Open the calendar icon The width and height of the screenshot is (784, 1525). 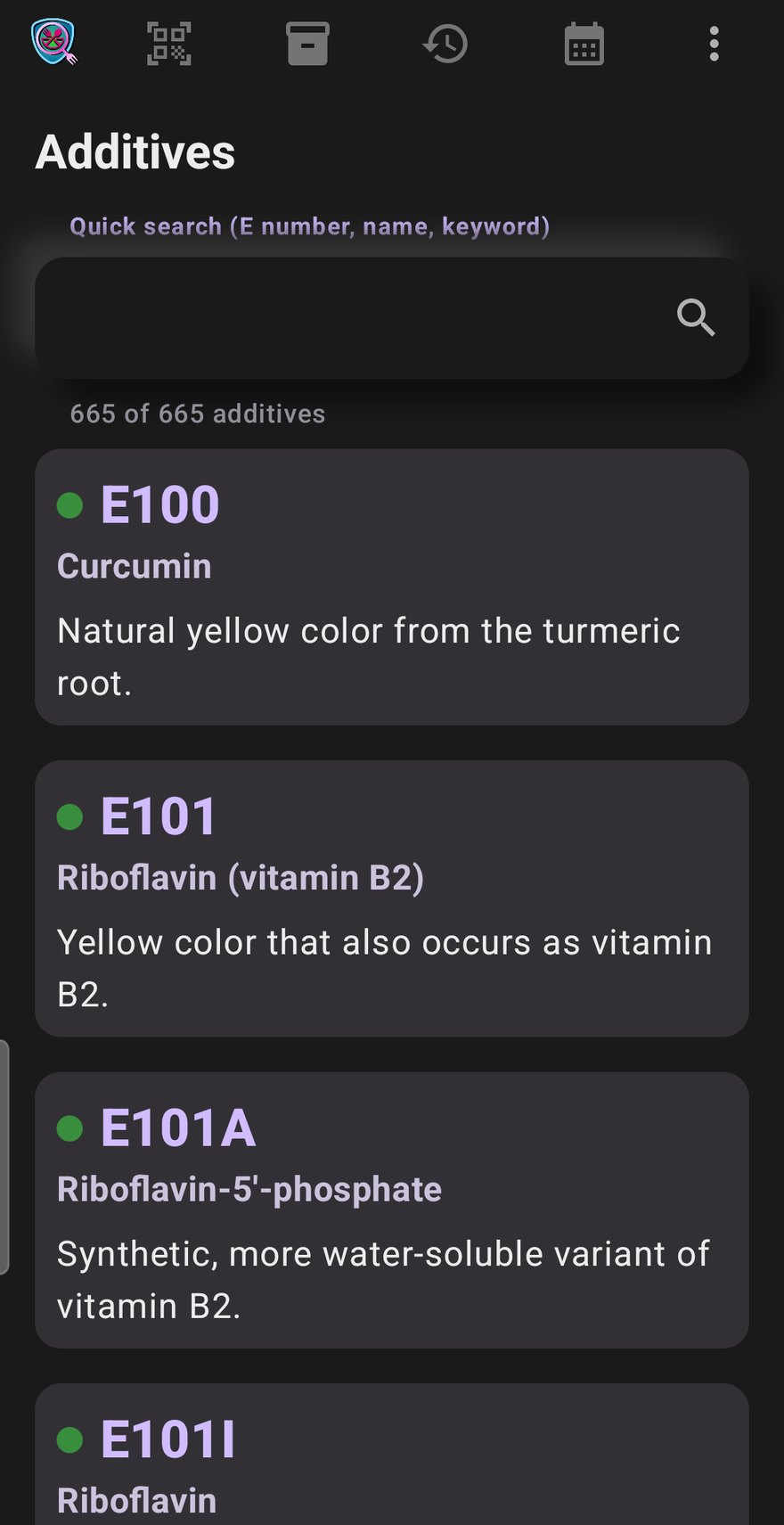pyautogui.click(x=584, y=44)
